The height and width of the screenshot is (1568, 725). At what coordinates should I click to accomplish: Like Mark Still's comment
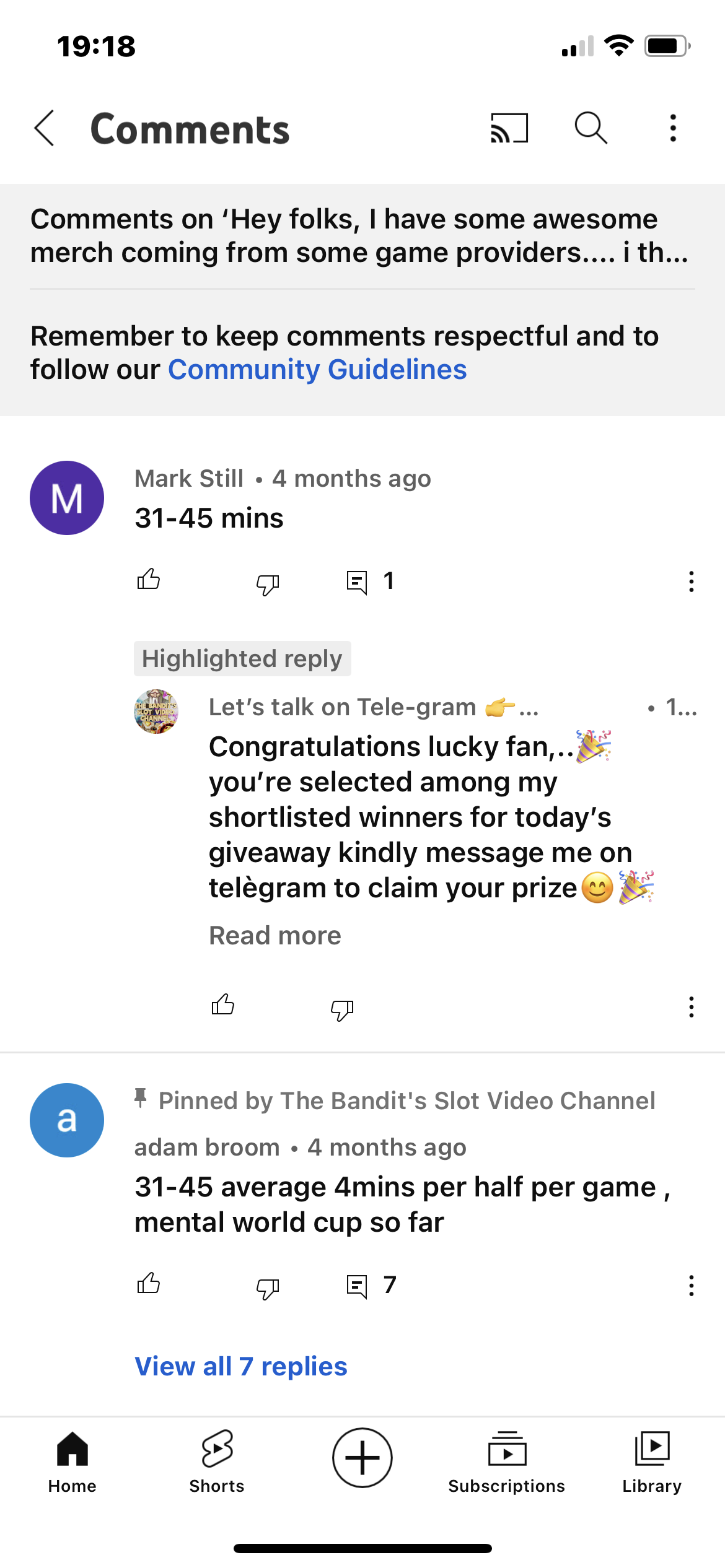point(149,580)
